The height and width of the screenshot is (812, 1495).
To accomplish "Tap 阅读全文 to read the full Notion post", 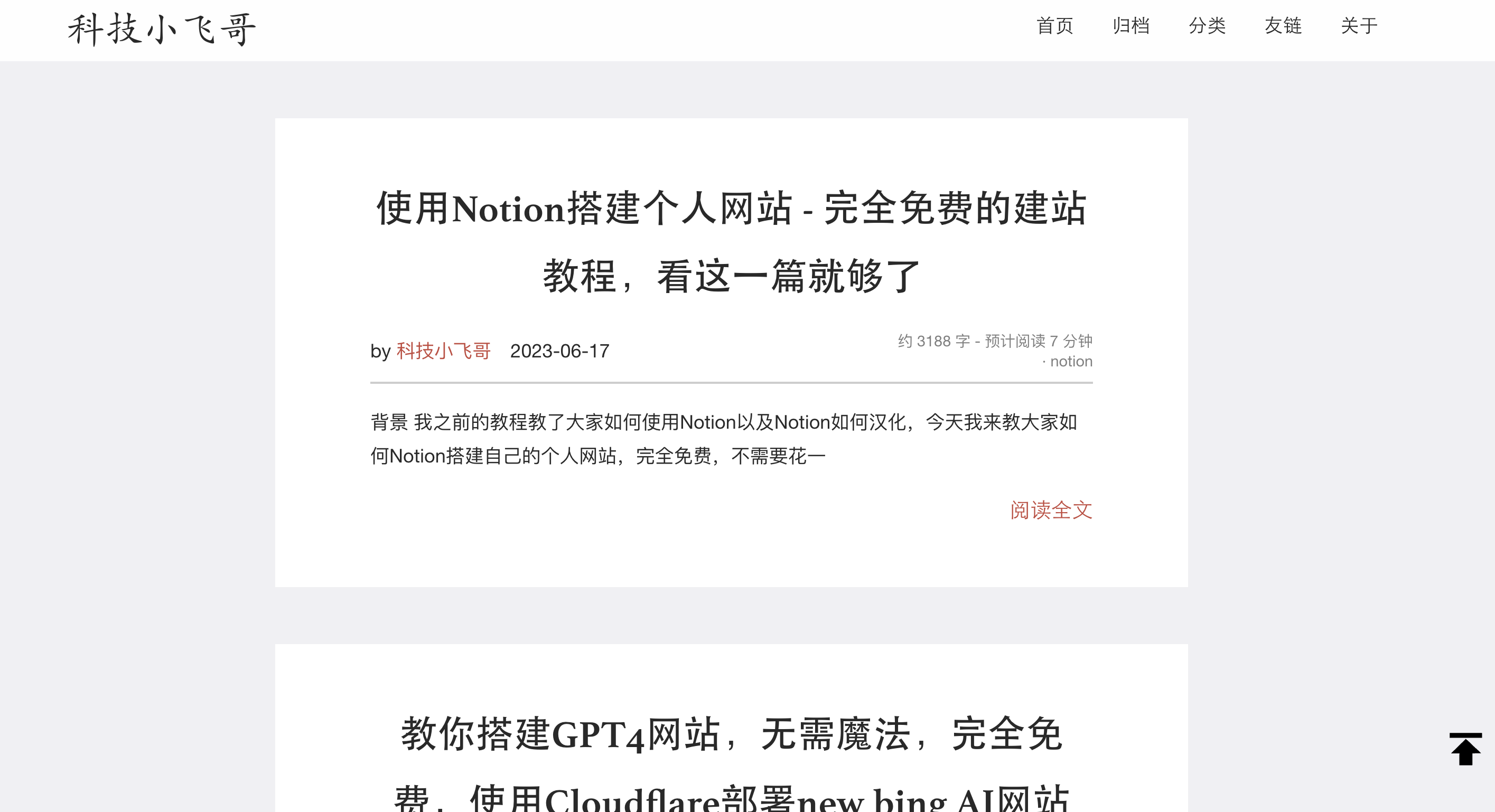I will [1051, 510].
